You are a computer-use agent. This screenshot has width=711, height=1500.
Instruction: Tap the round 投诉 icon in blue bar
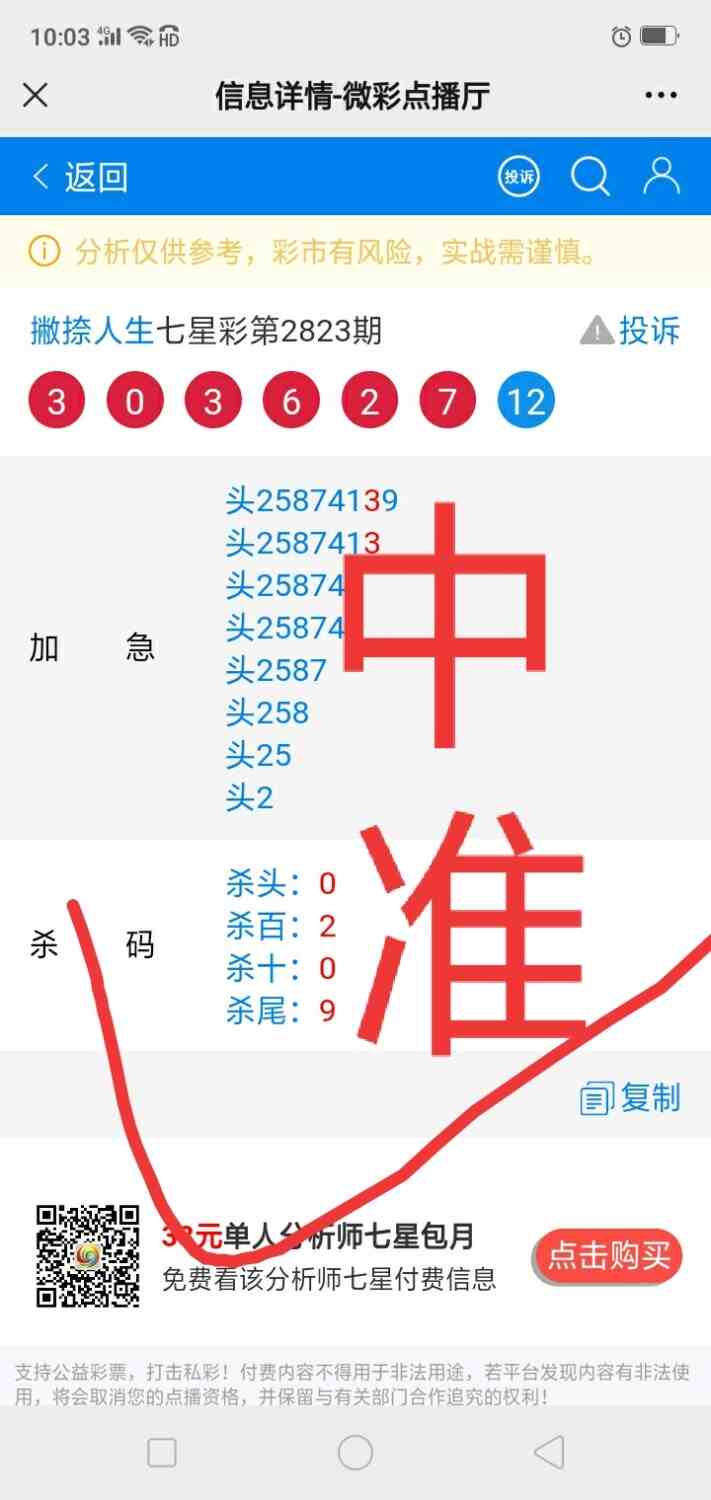[x=518, y=177]
